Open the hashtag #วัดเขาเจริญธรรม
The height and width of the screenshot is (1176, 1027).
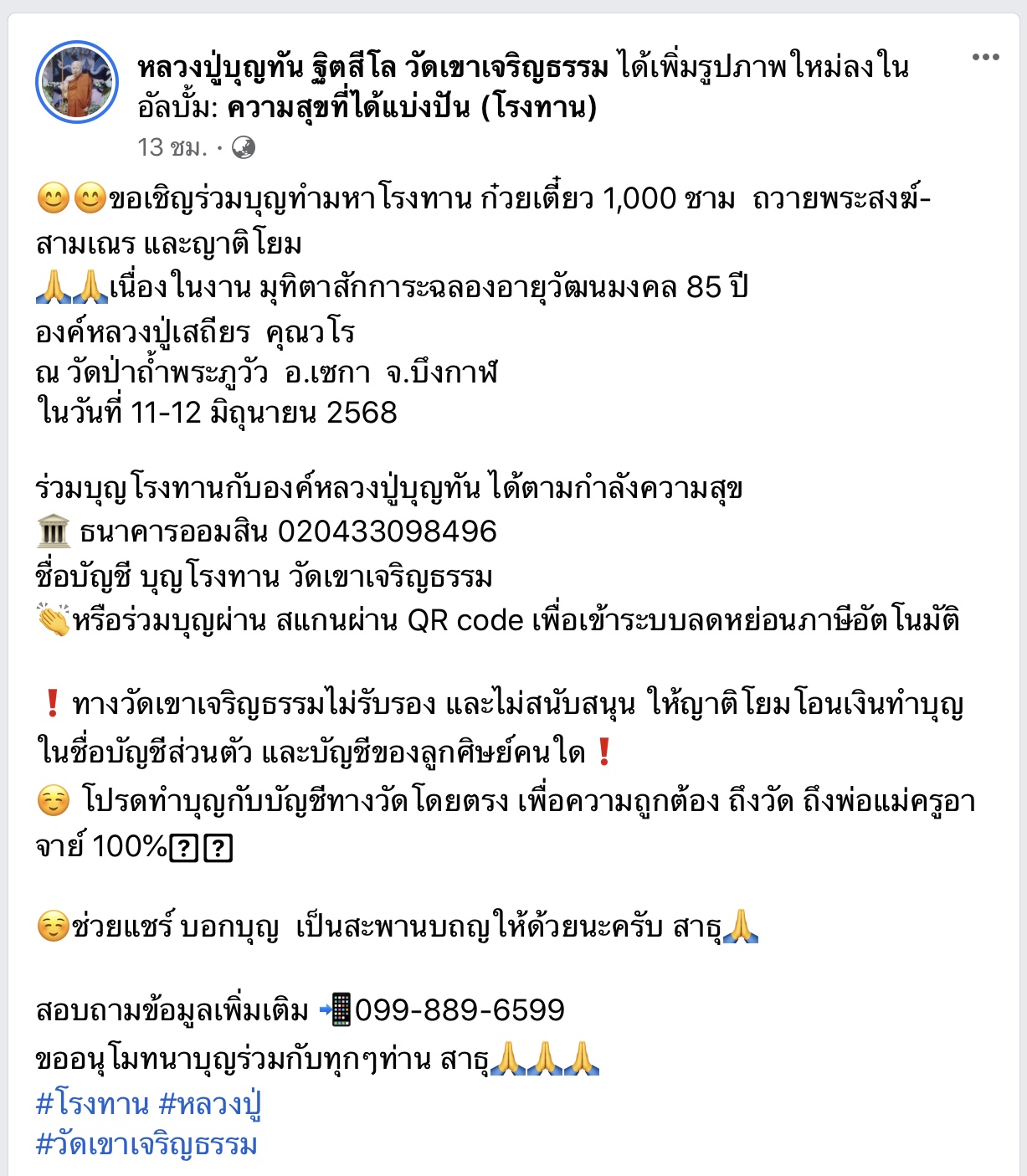(146, 1144)
